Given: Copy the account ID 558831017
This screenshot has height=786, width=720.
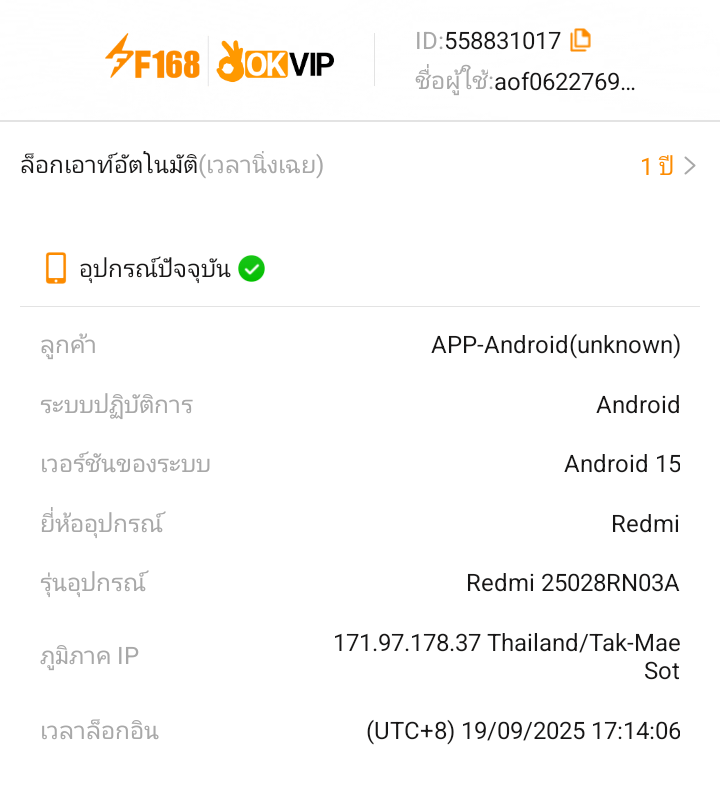Looking at the screenshot, I should tap(580, 41).
